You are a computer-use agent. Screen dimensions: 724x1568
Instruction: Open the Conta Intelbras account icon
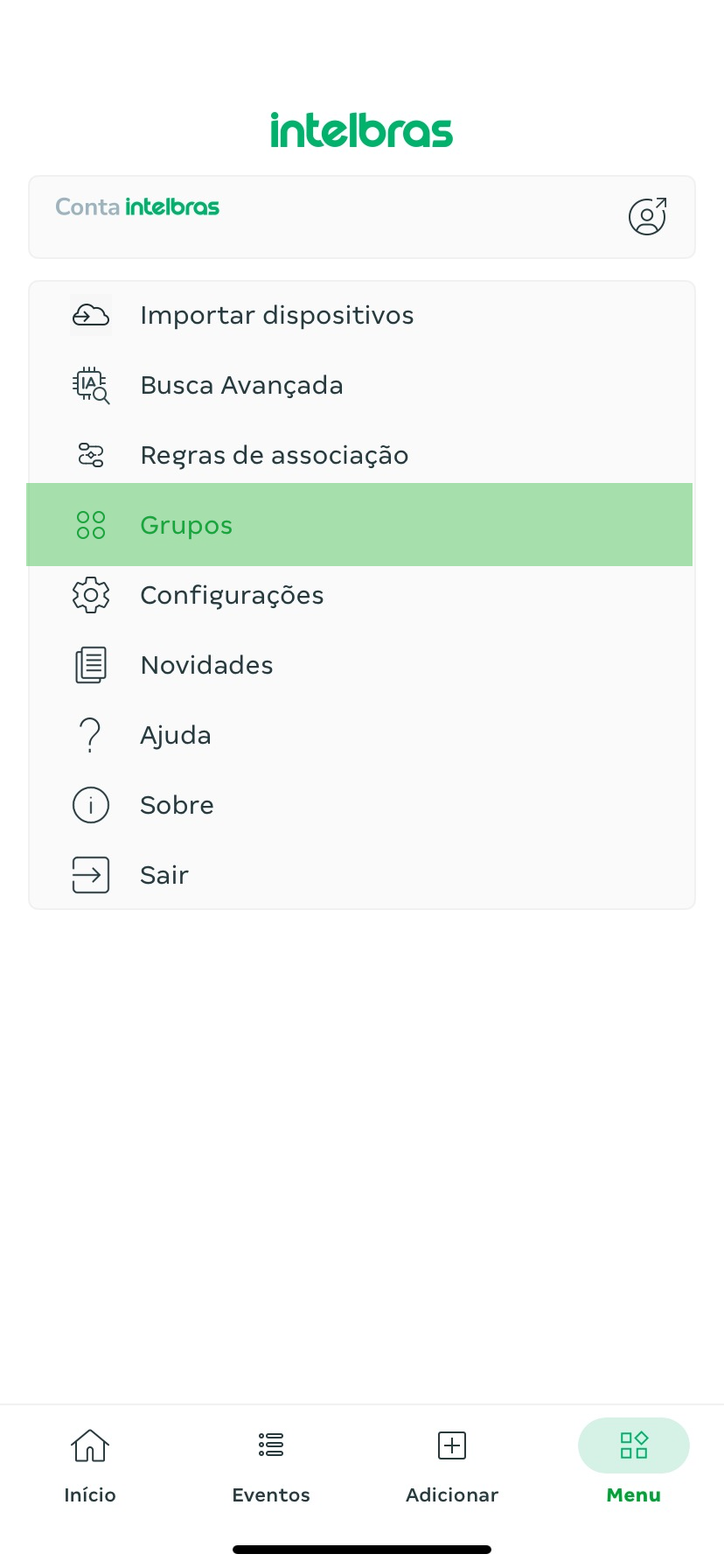pyautogui.click(x=648, y=216)
